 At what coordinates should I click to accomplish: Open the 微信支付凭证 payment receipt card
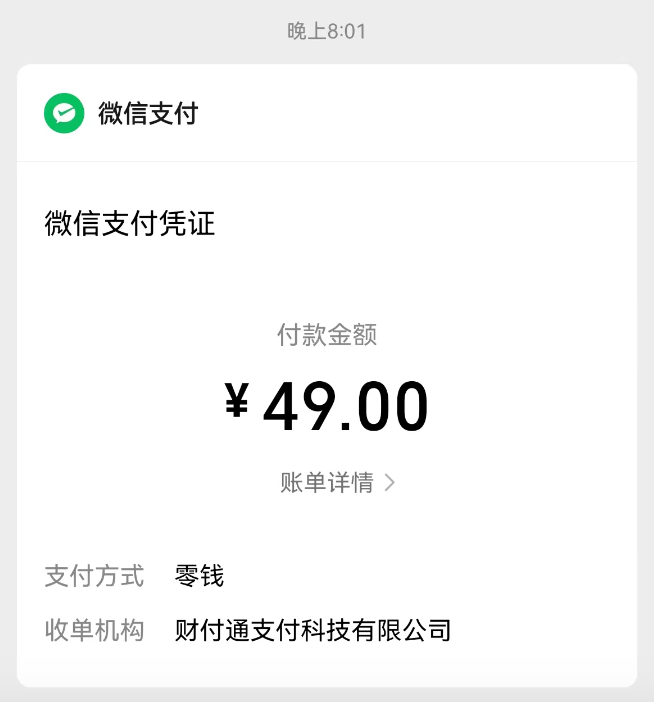pyautogui.click(x=327, y=375)
